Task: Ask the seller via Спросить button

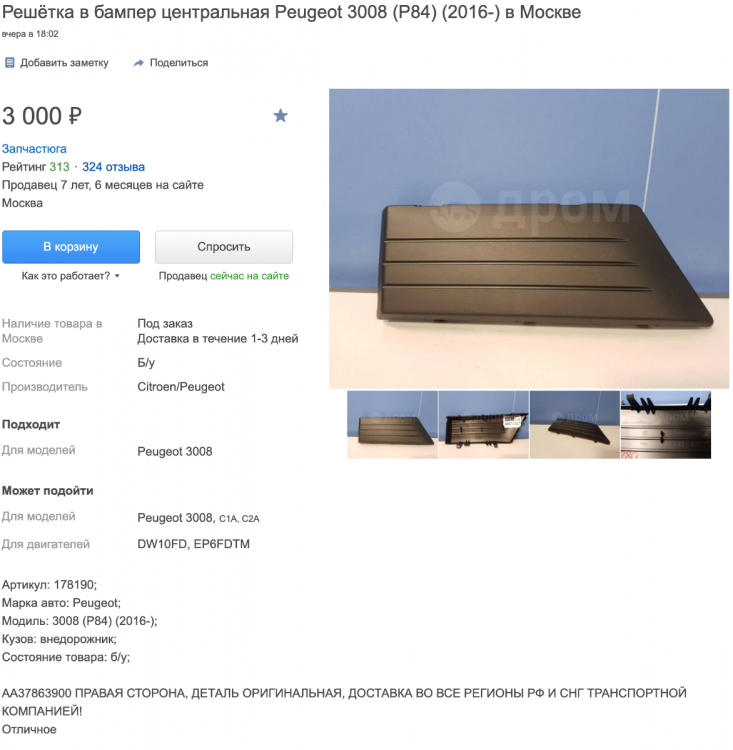Action: pos(224,247)
